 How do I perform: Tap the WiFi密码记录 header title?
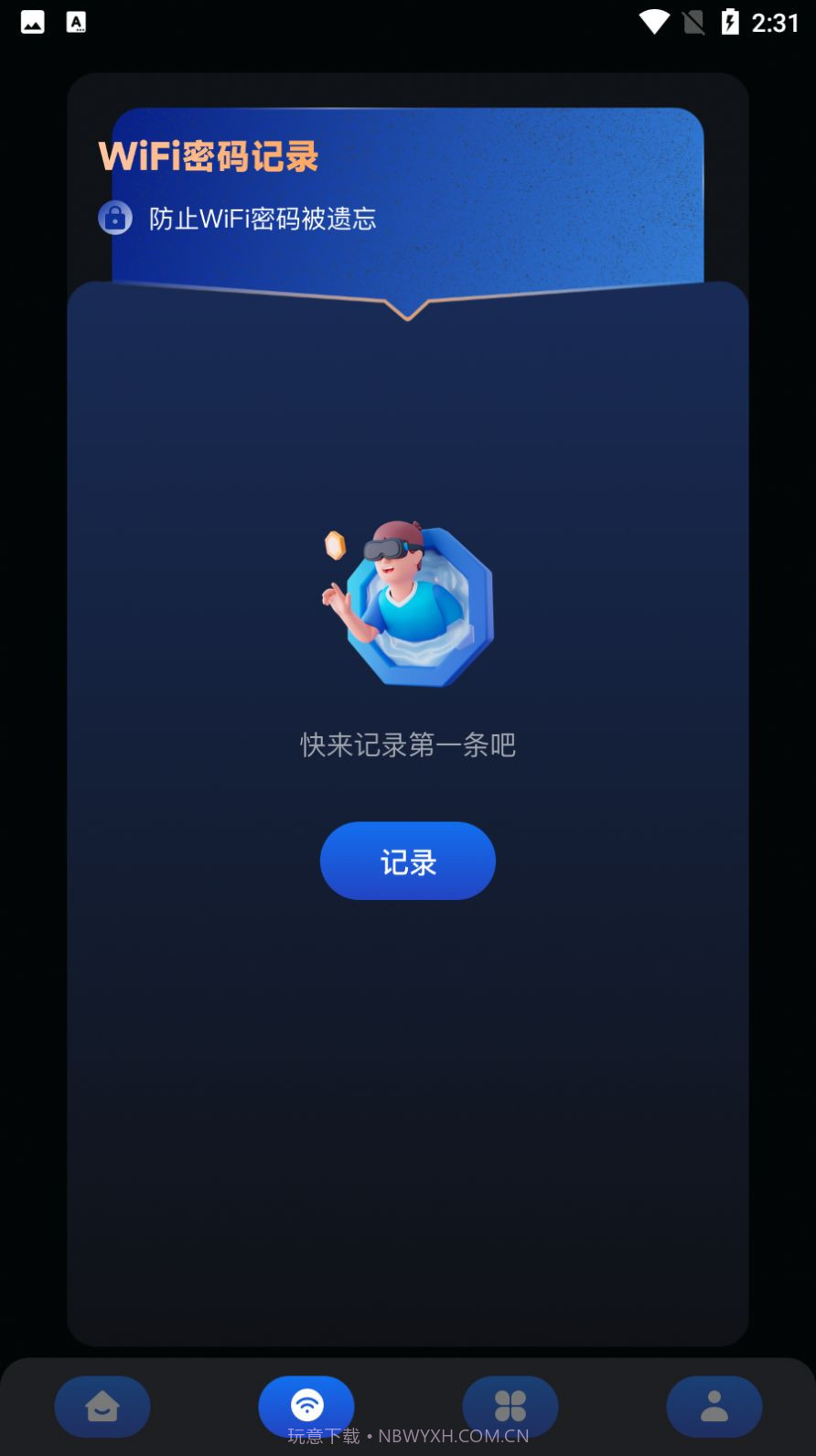pos(209,156)
